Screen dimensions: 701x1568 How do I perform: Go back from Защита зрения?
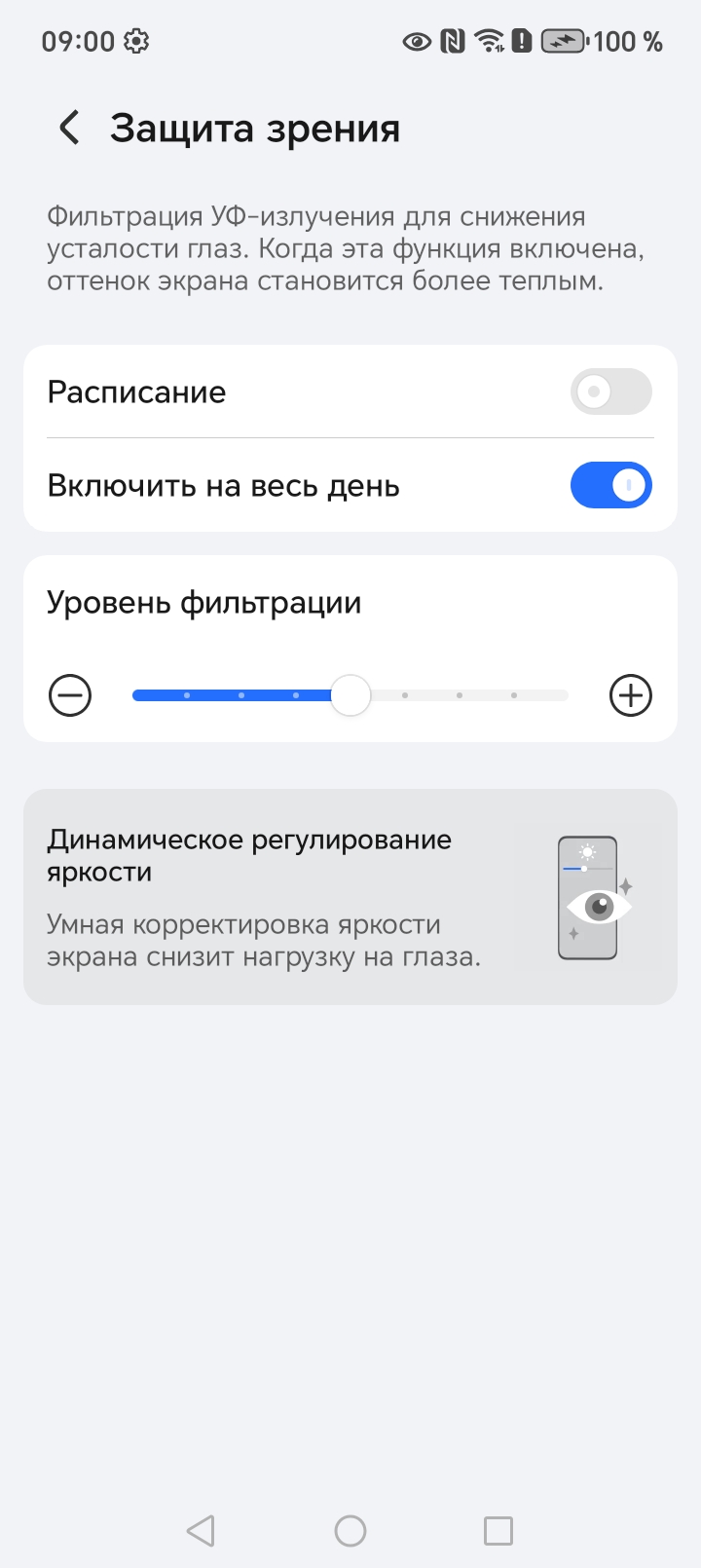pyautogui.click(x=69, y=128)
